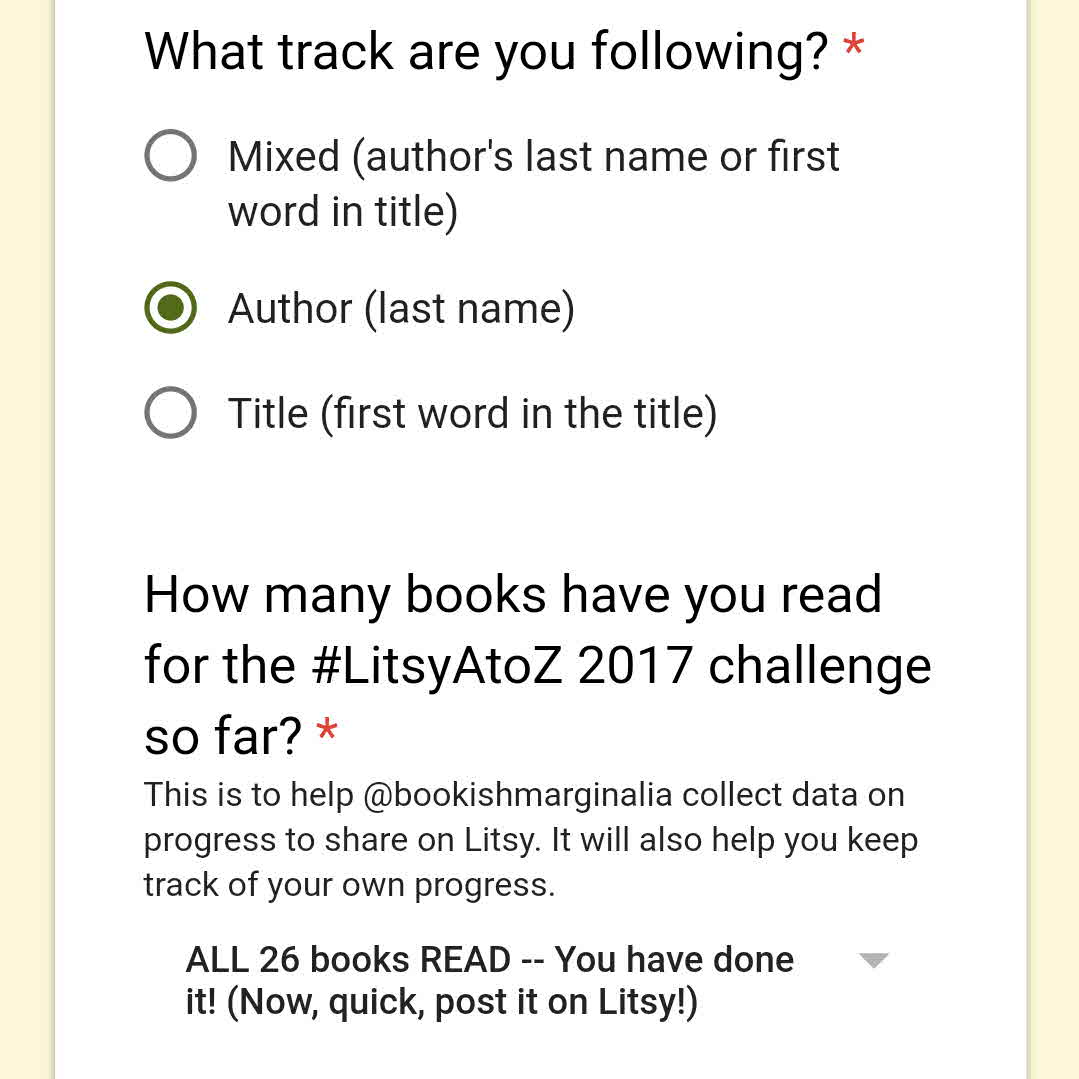Image resolution: width=1079 pixels, height=1079 pixels.
Task: Expand the books read dropdown
Action: [x=873, y=961]
